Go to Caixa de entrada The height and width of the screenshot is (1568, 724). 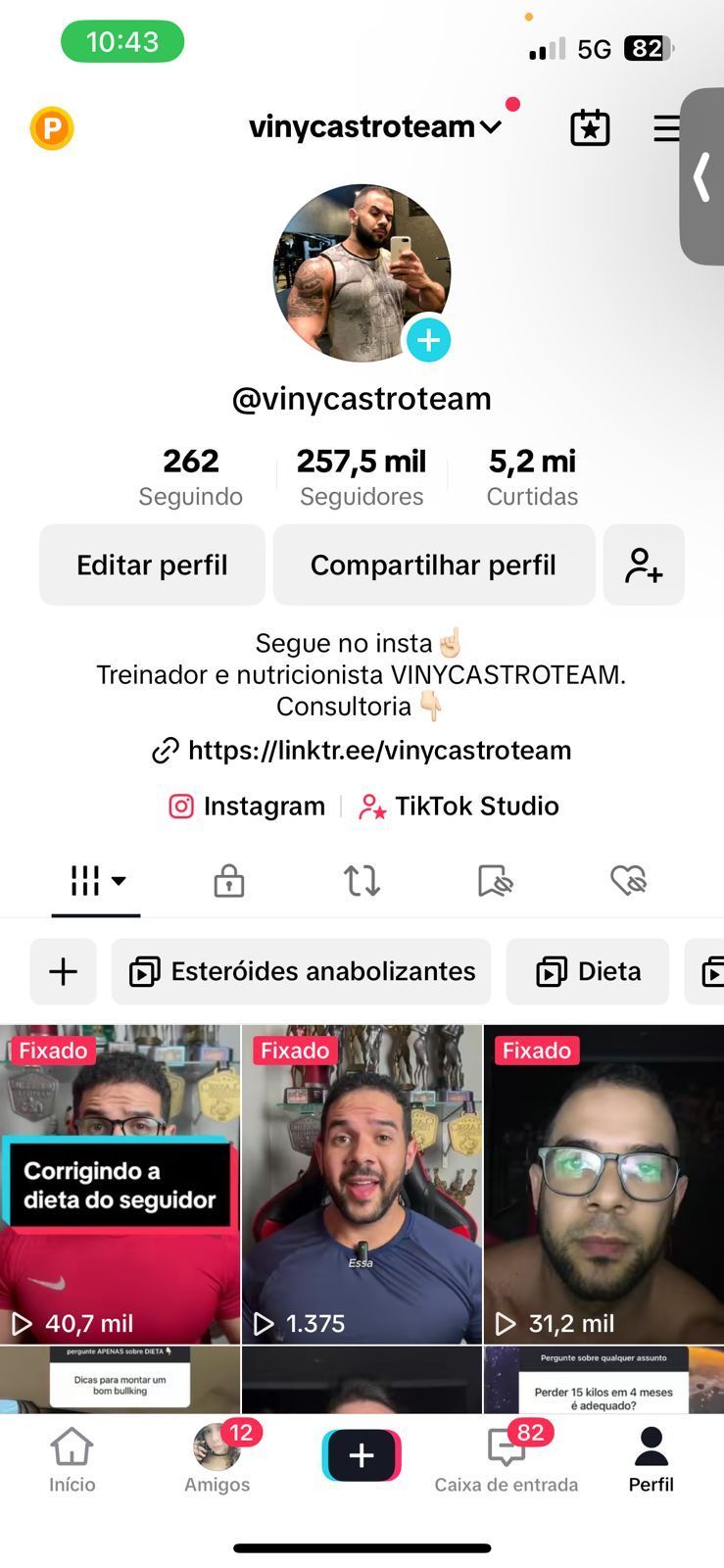point(507,1458)
